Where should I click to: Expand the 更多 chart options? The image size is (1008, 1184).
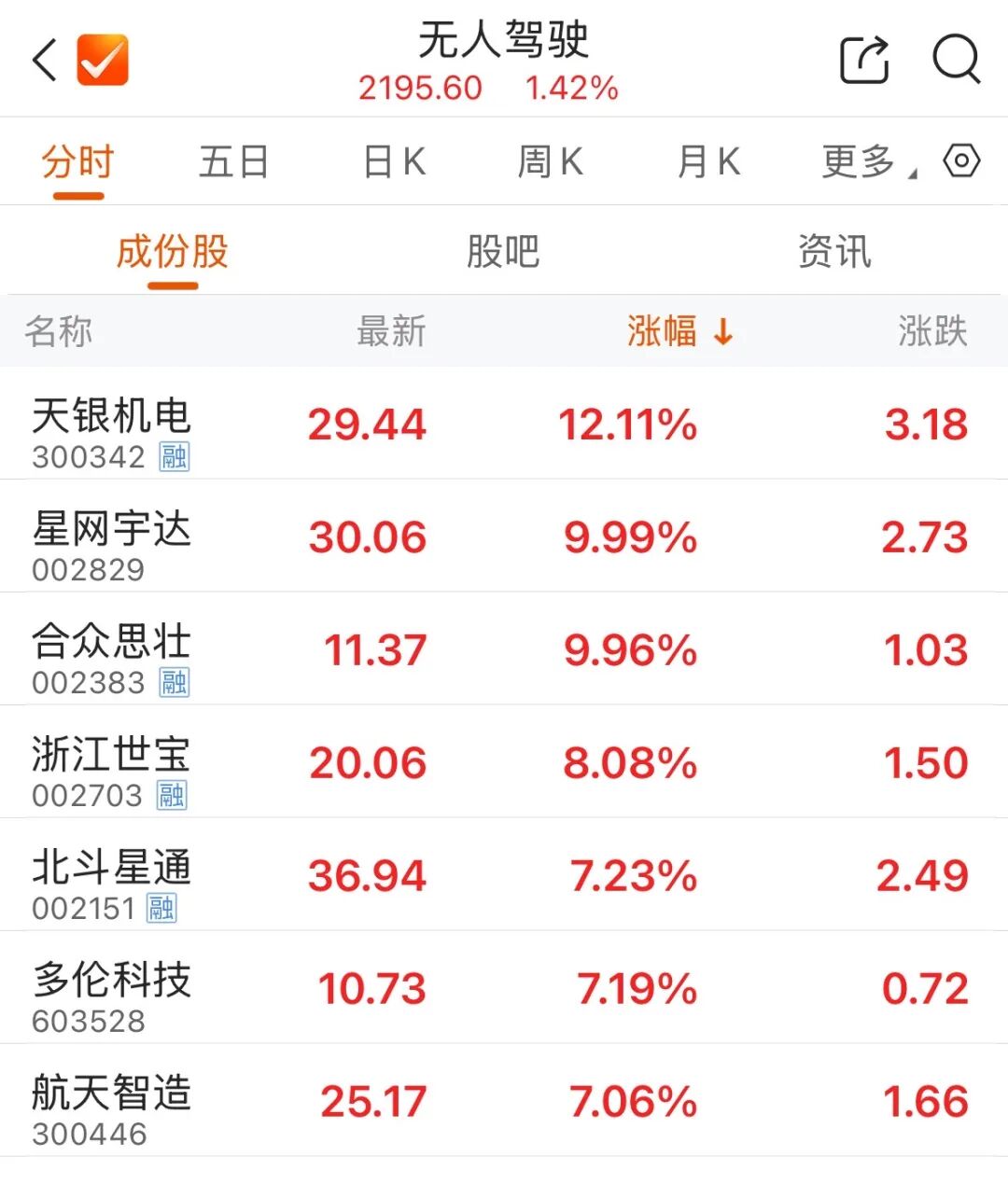tap(862, 162)
